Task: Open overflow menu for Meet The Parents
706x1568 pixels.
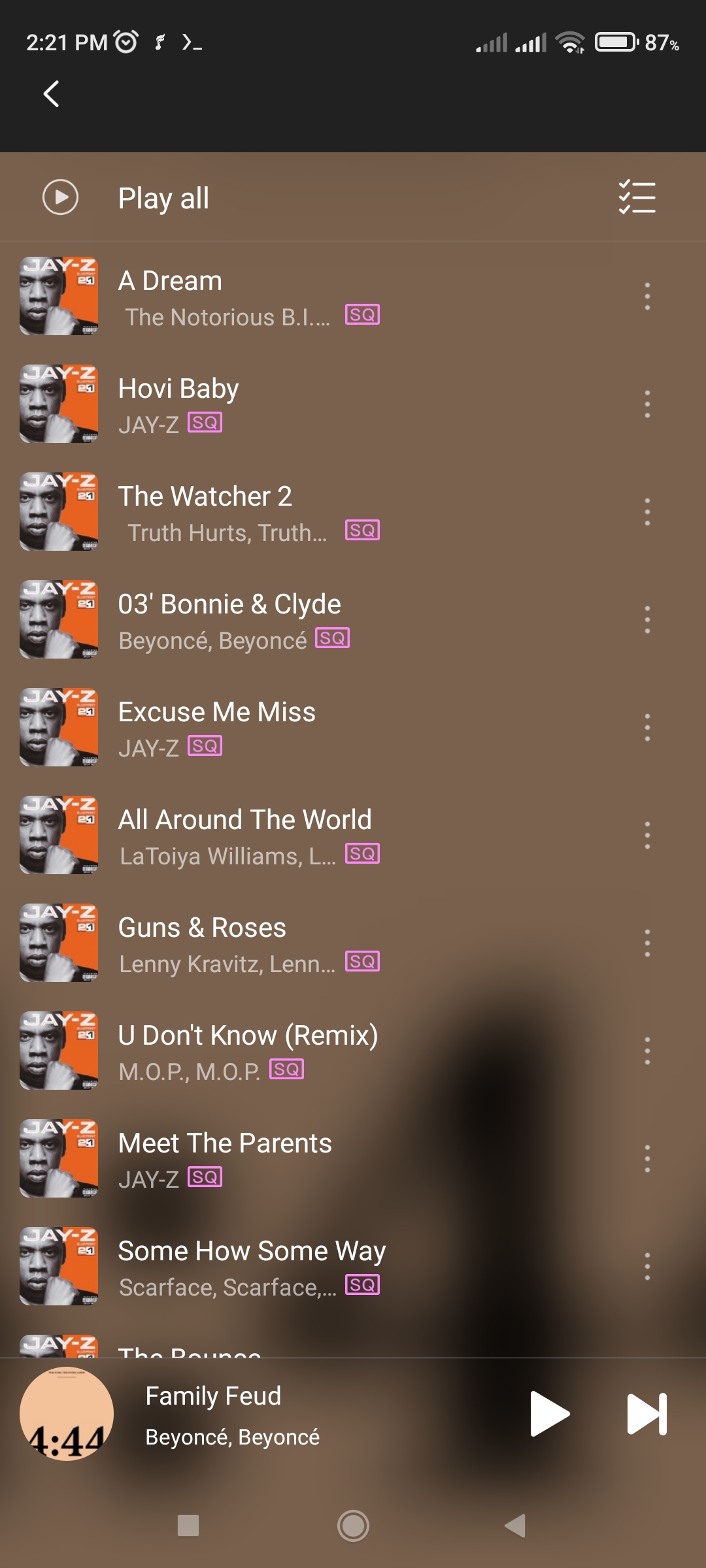Action: tap(647, 1158)
